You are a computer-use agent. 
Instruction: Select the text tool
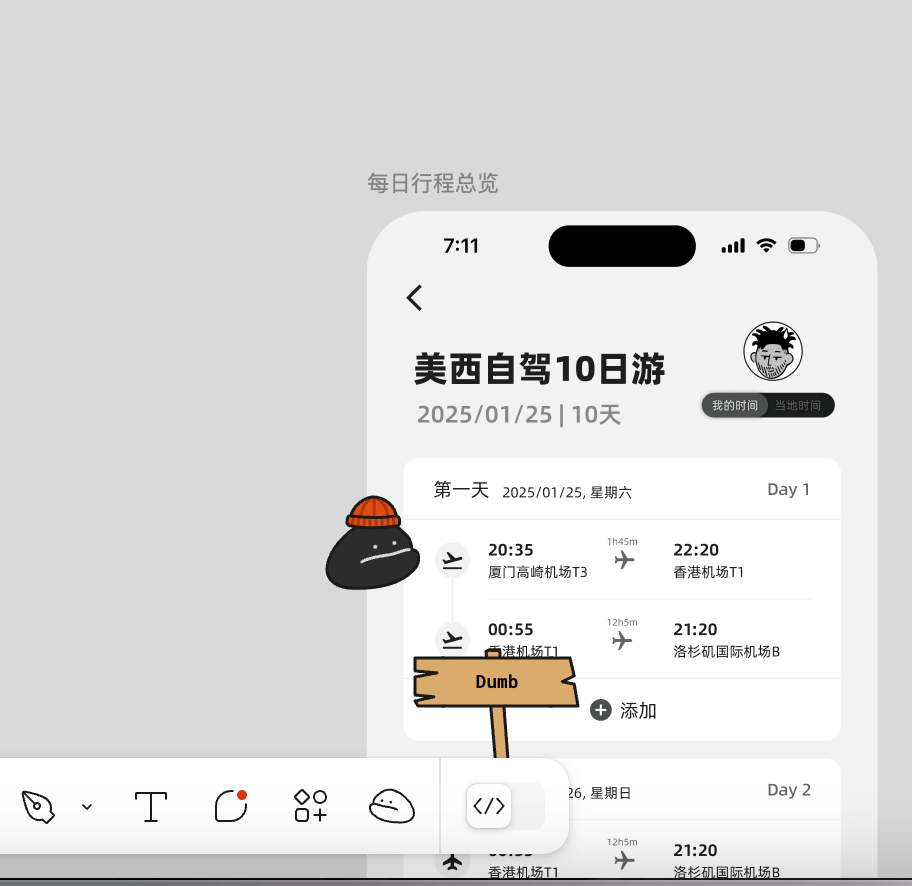150,806
